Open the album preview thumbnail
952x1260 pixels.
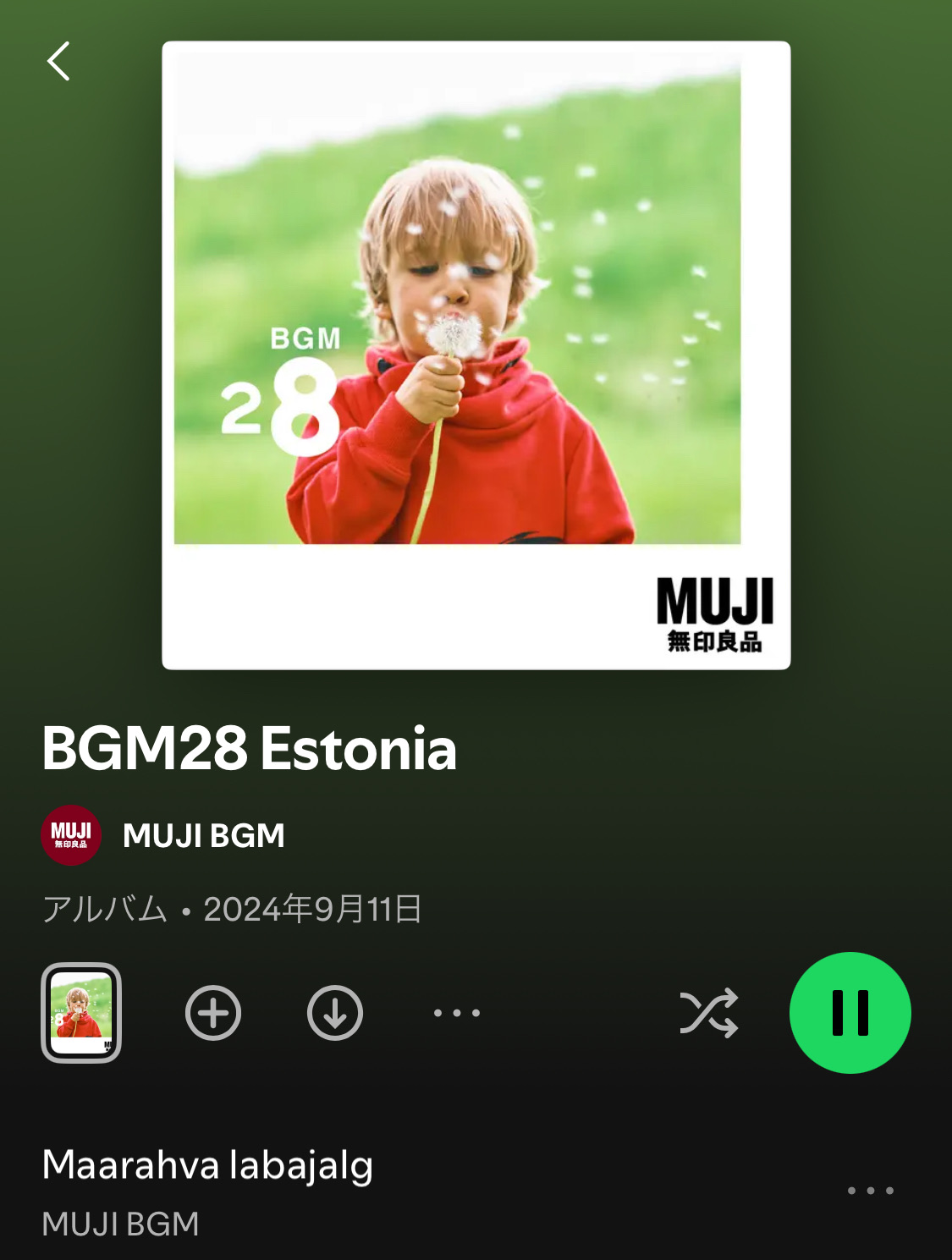coord(81,1012)
